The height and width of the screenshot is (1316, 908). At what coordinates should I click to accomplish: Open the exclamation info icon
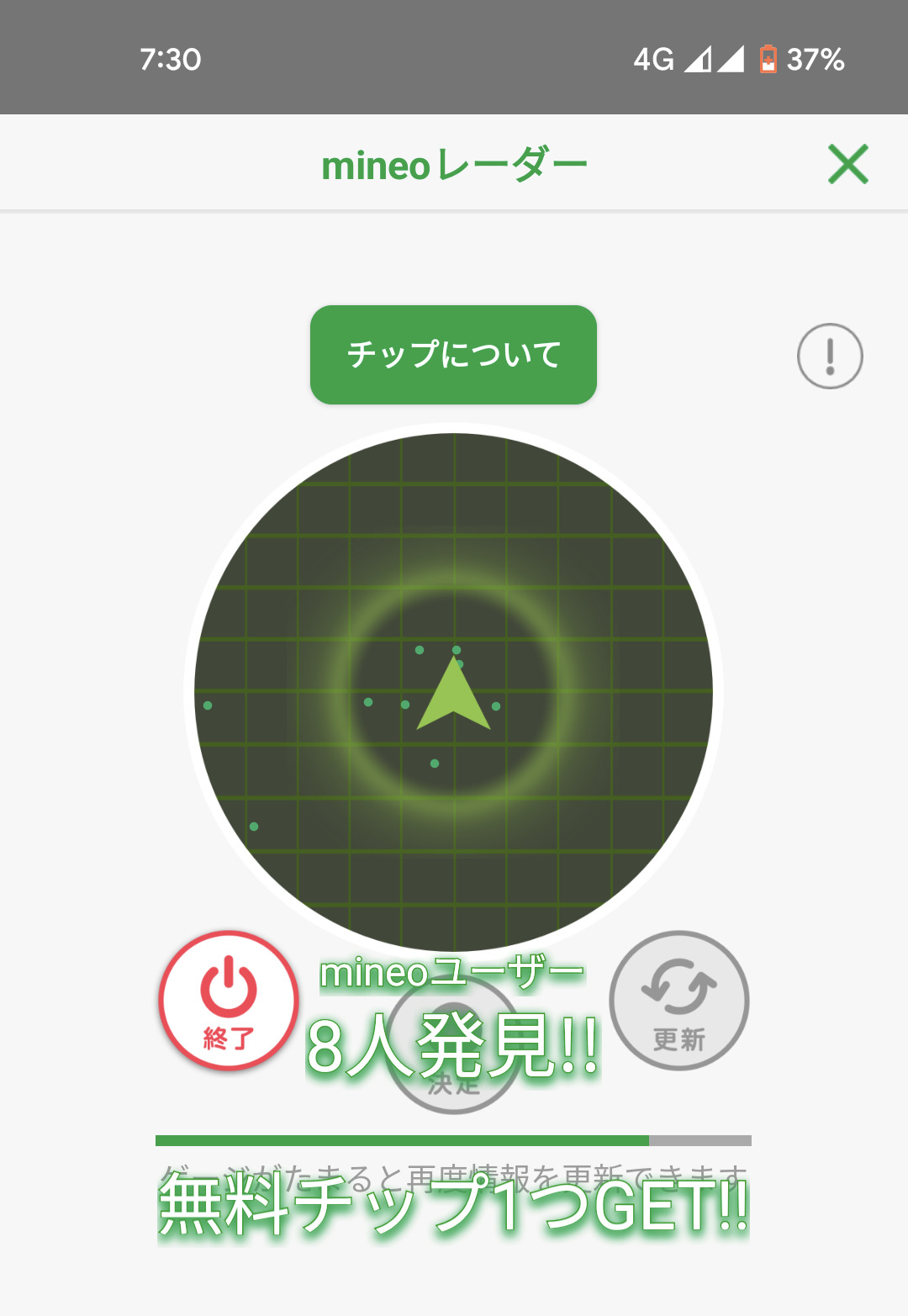coord(830,357)
